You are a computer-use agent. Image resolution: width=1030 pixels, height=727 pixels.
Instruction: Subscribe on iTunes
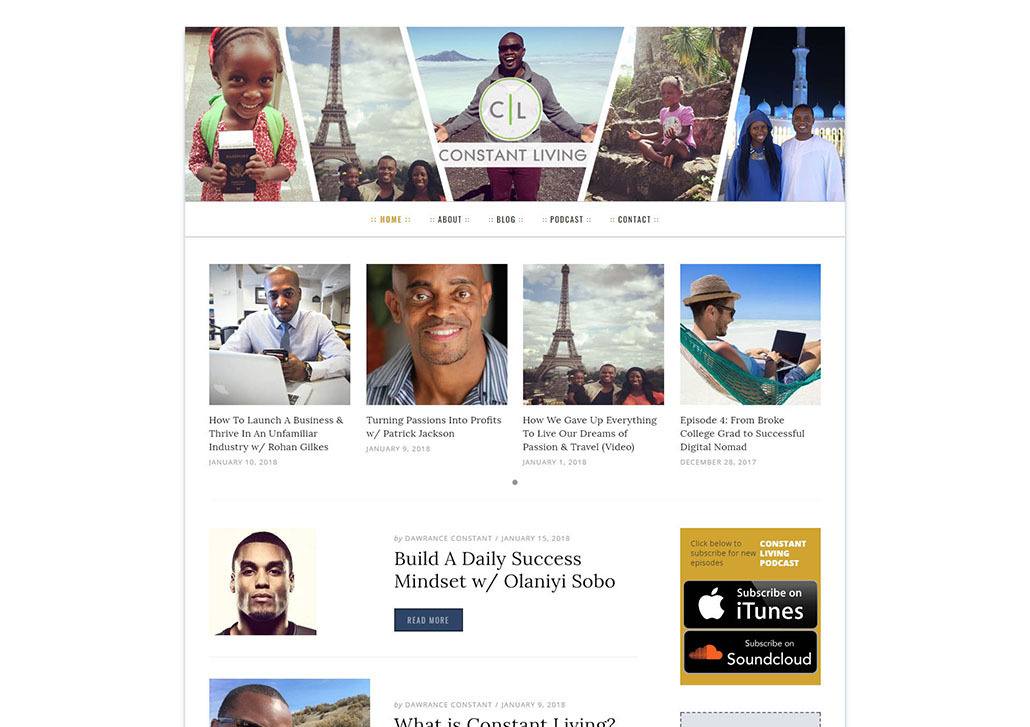[750, 604]
